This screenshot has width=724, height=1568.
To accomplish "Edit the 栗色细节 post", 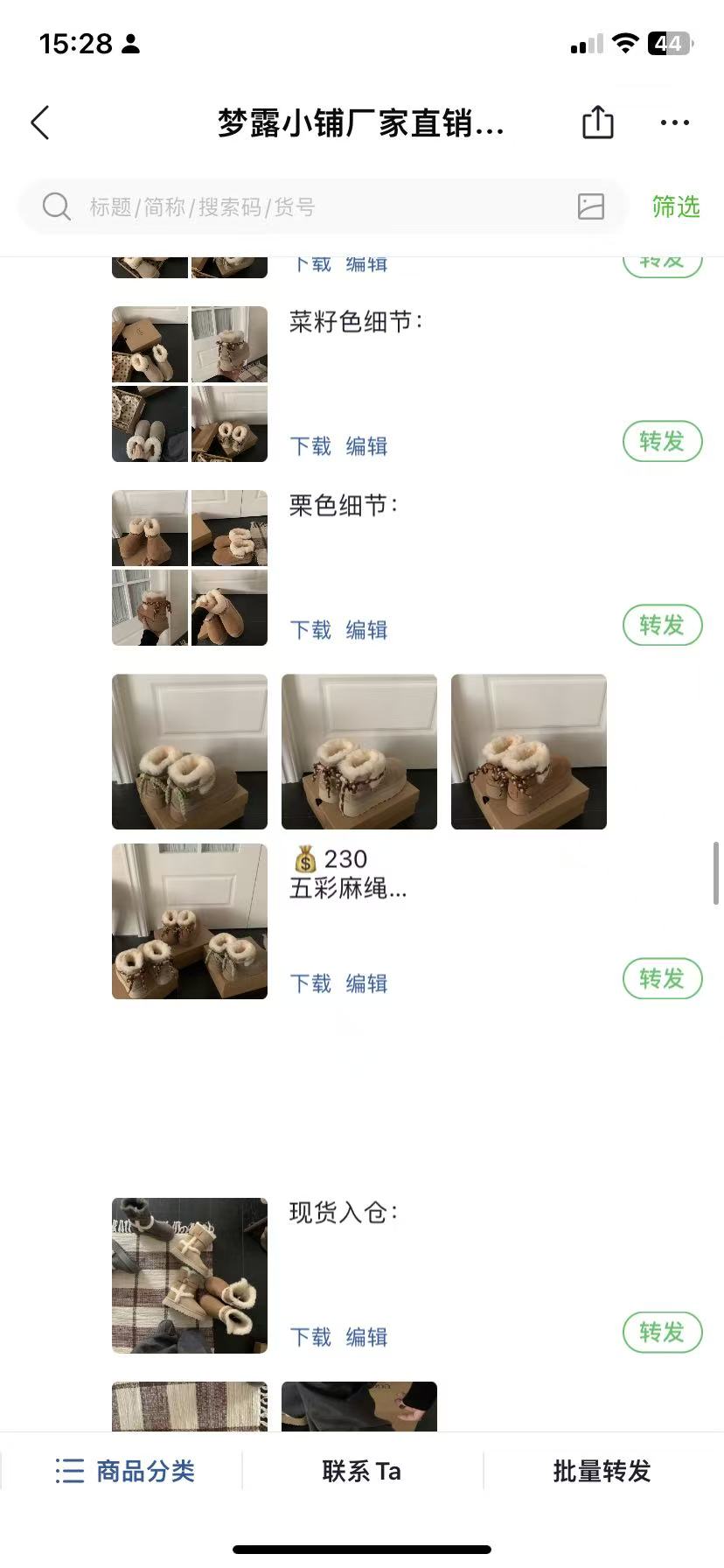I will point(366,630).
